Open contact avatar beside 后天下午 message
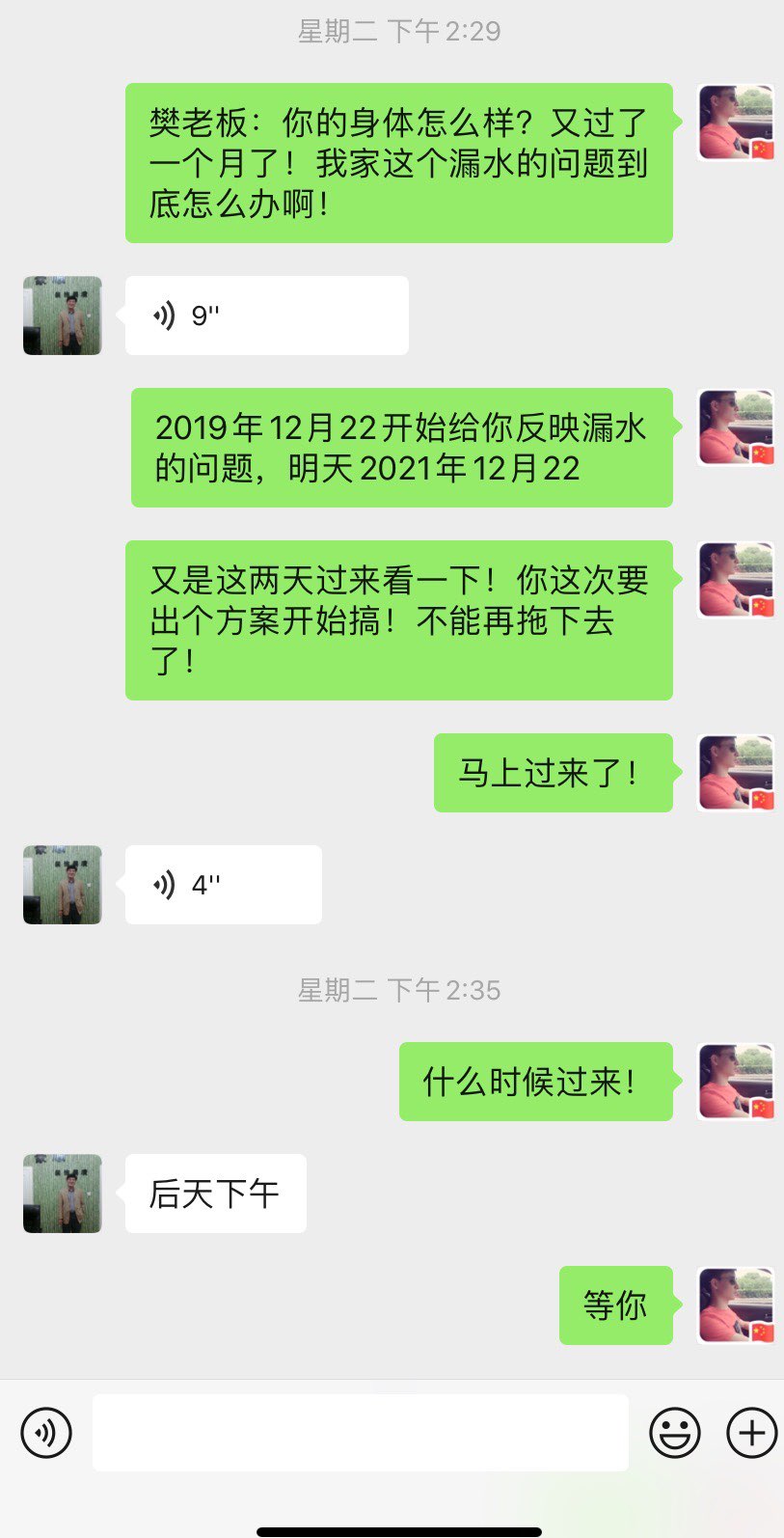 tap(63, 1194)
